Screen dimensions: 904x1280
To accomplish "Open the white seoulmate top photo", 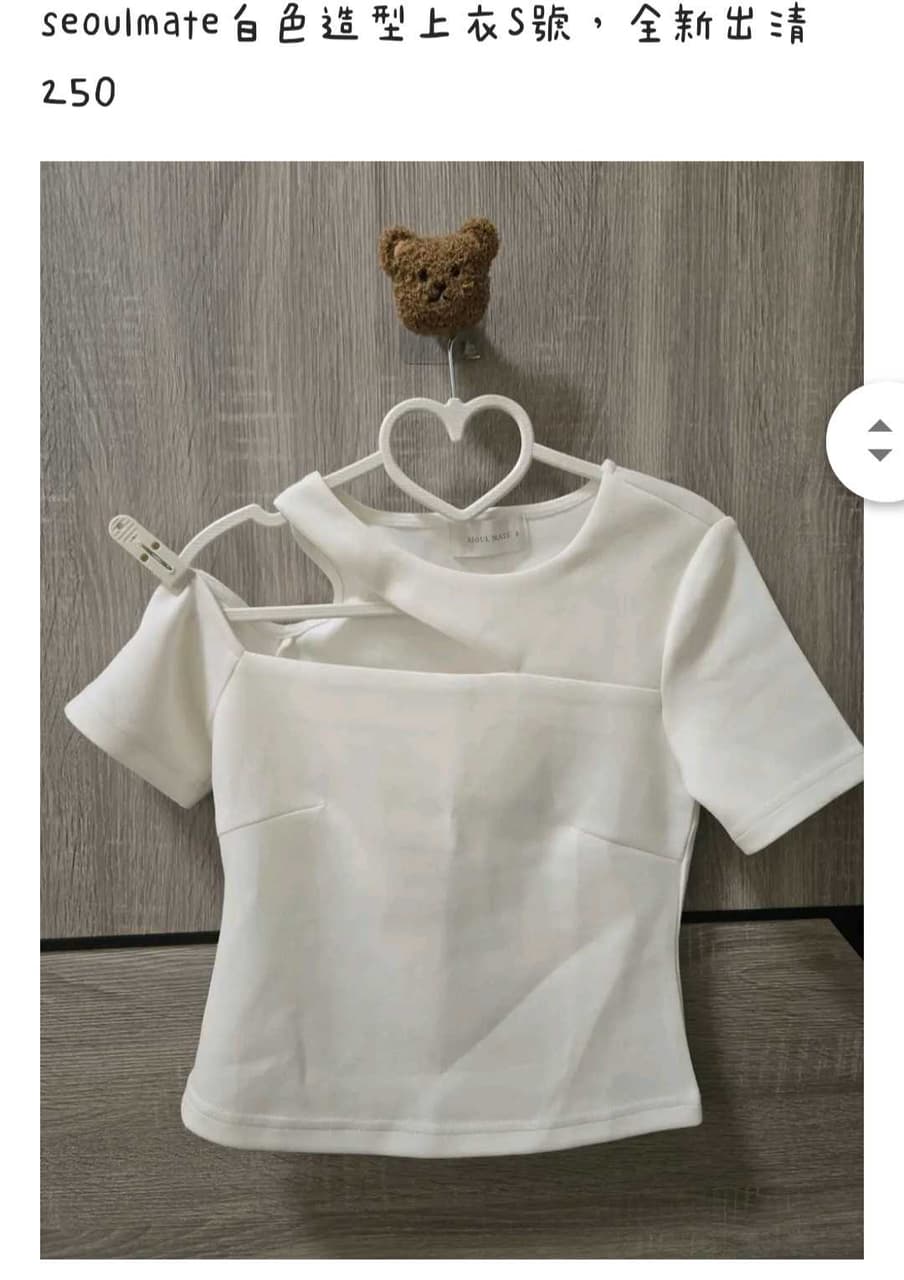I will coord(451,709).
